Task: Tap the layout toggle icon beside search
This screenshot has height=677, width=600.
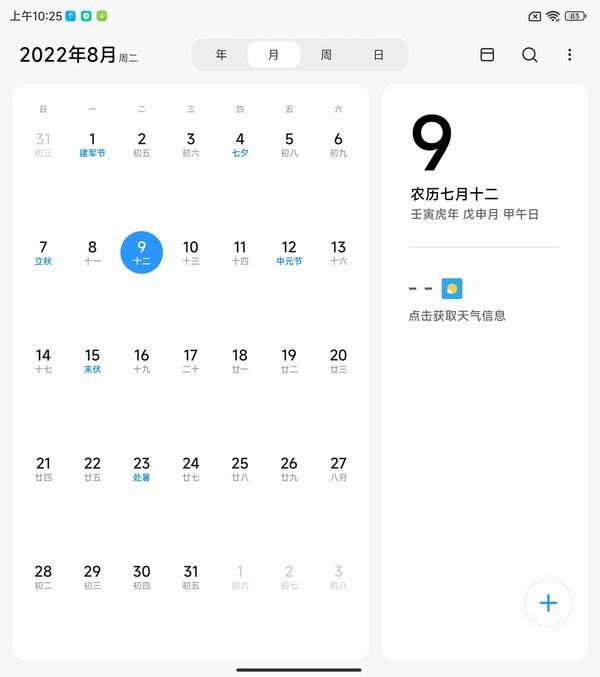Action: (487, 55)
